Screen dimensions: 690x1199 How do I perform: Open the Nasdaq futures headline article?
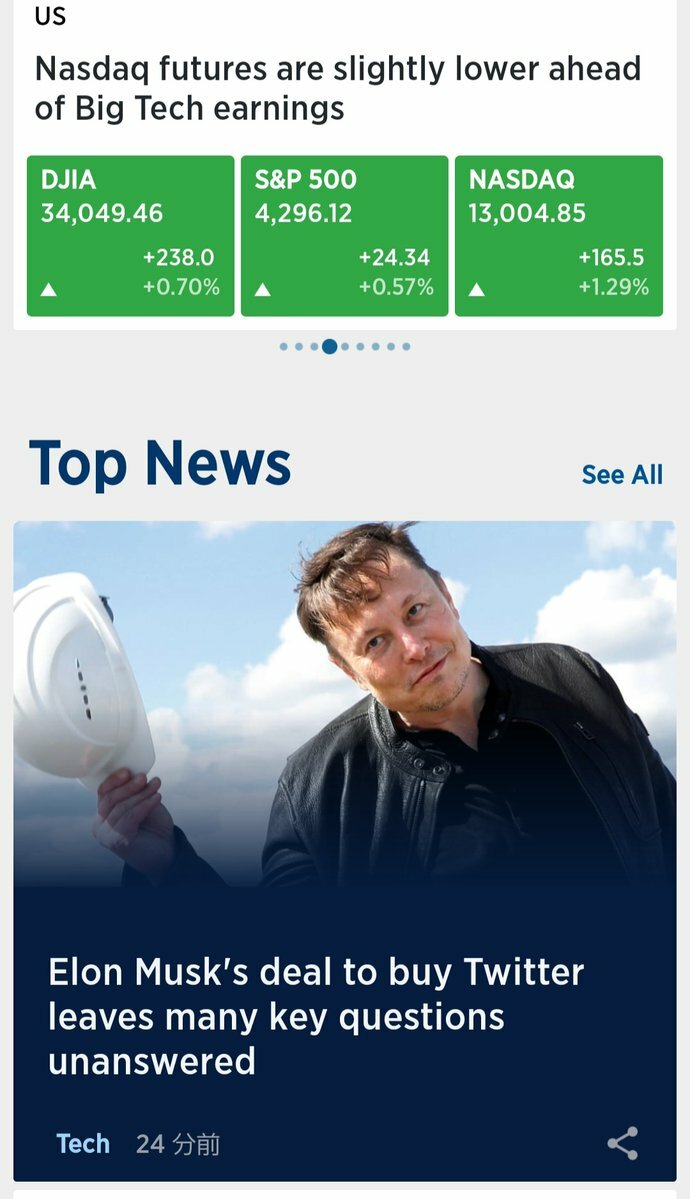pyautogui.click(x=337, y=88)
